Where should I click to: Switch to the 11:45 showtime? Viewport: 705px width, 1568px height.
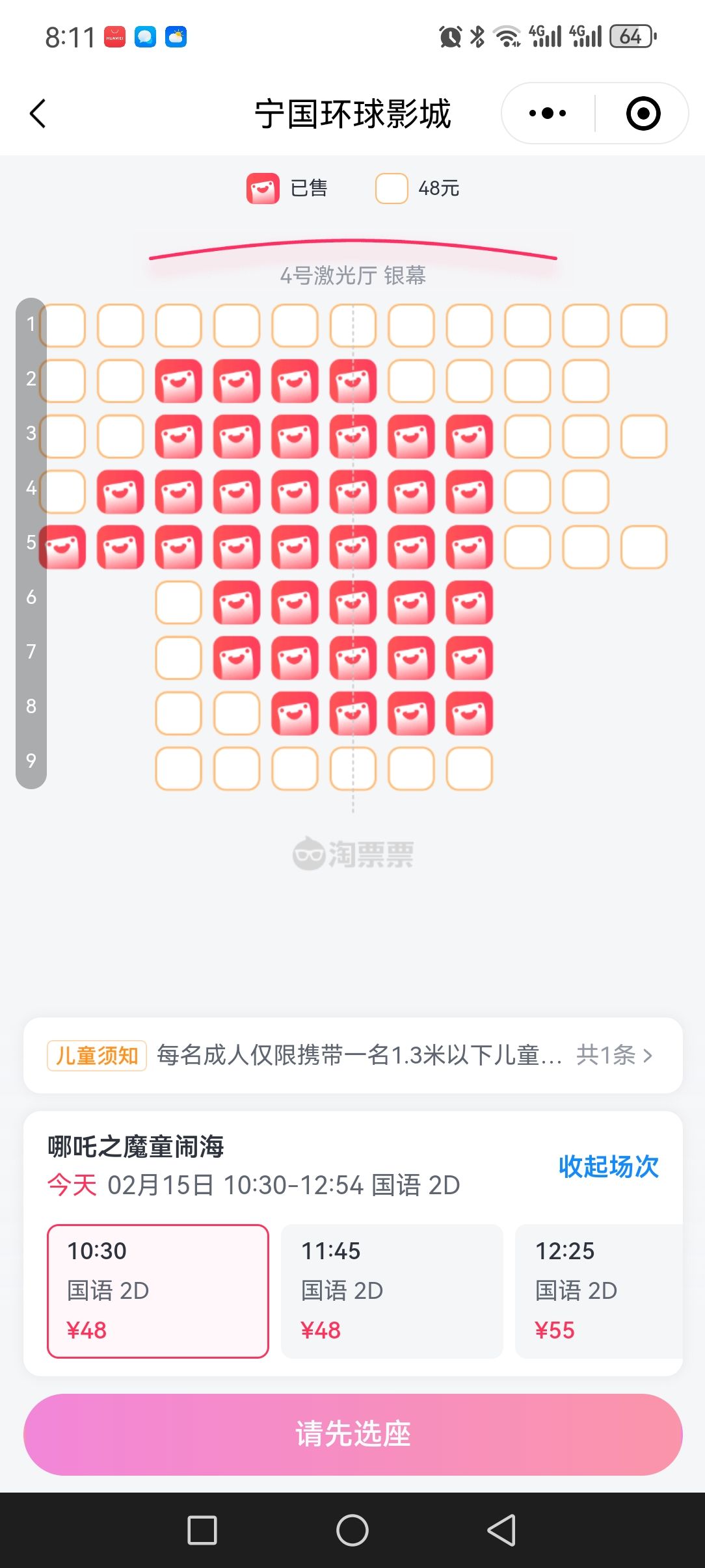[392, 1290]
